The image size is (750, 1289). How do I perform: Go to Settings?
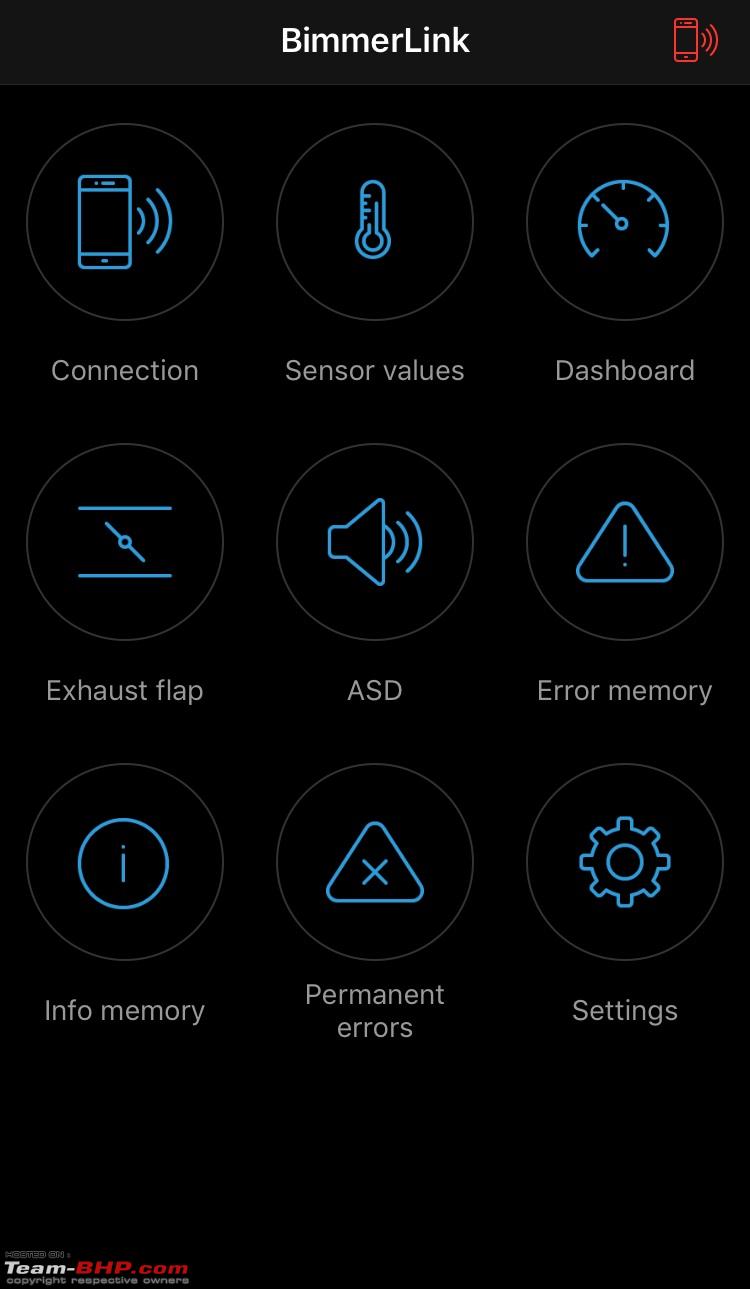(625, 862)
